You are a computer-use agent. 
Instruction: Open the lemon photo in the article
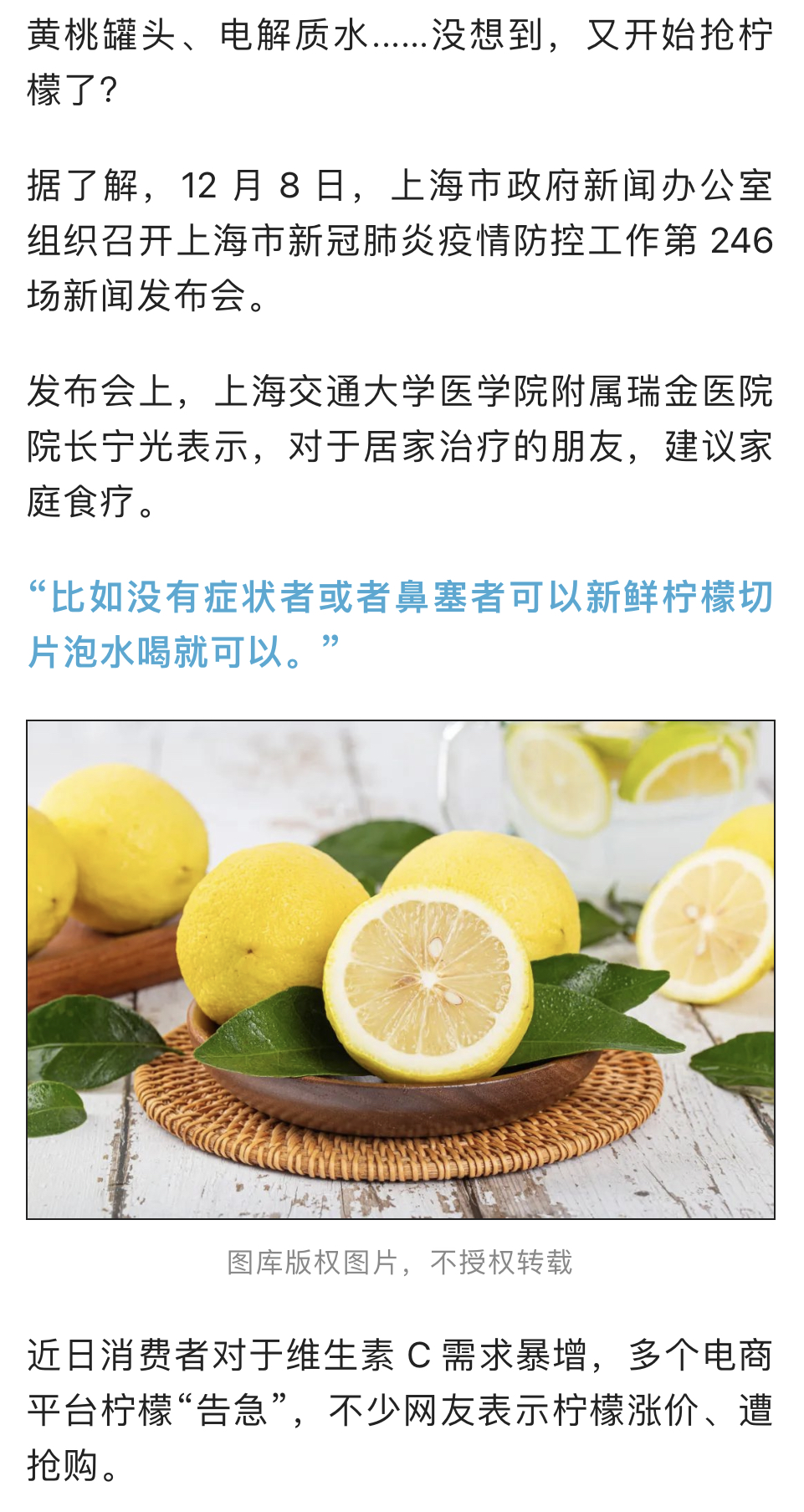pos(401,969)
